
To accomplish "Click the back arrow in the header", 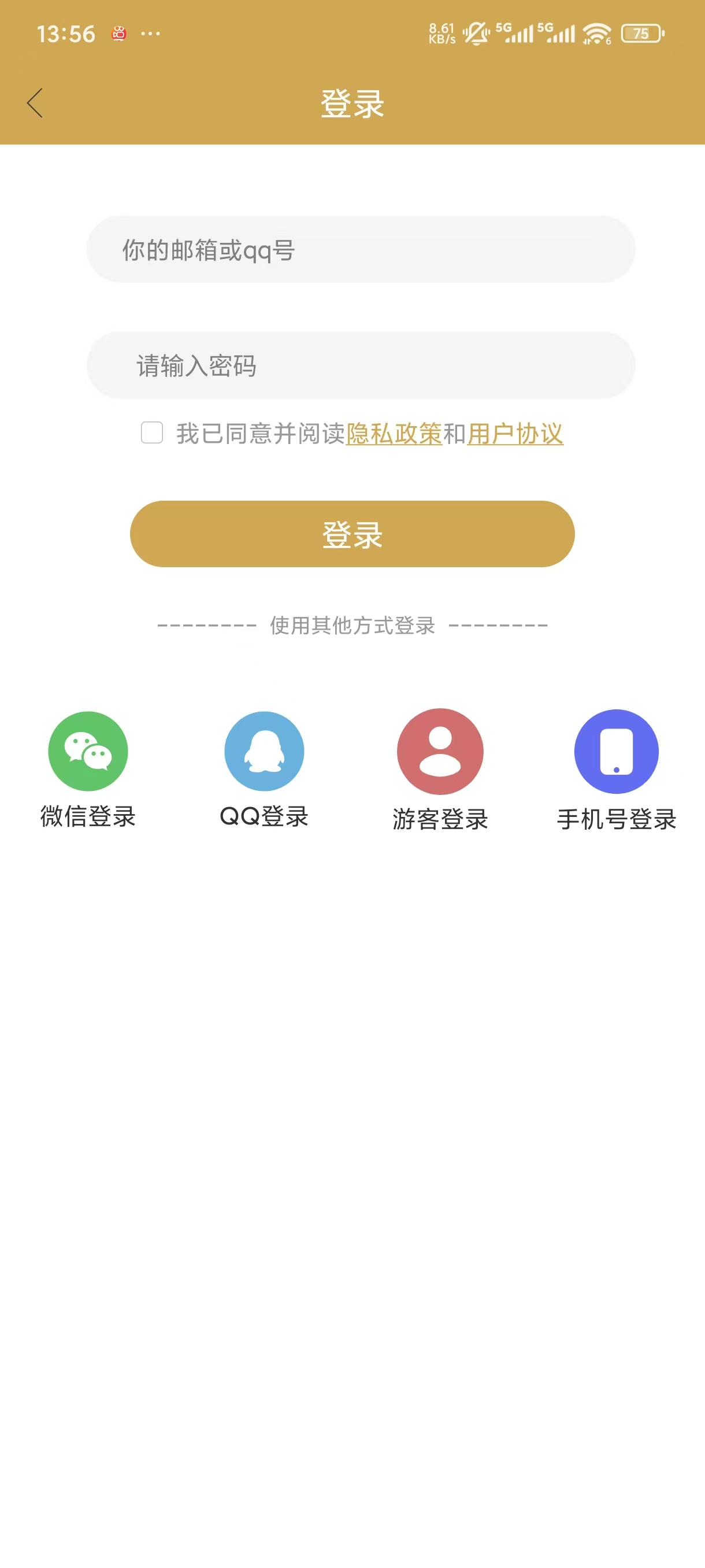I will click(x=35, y=102).
